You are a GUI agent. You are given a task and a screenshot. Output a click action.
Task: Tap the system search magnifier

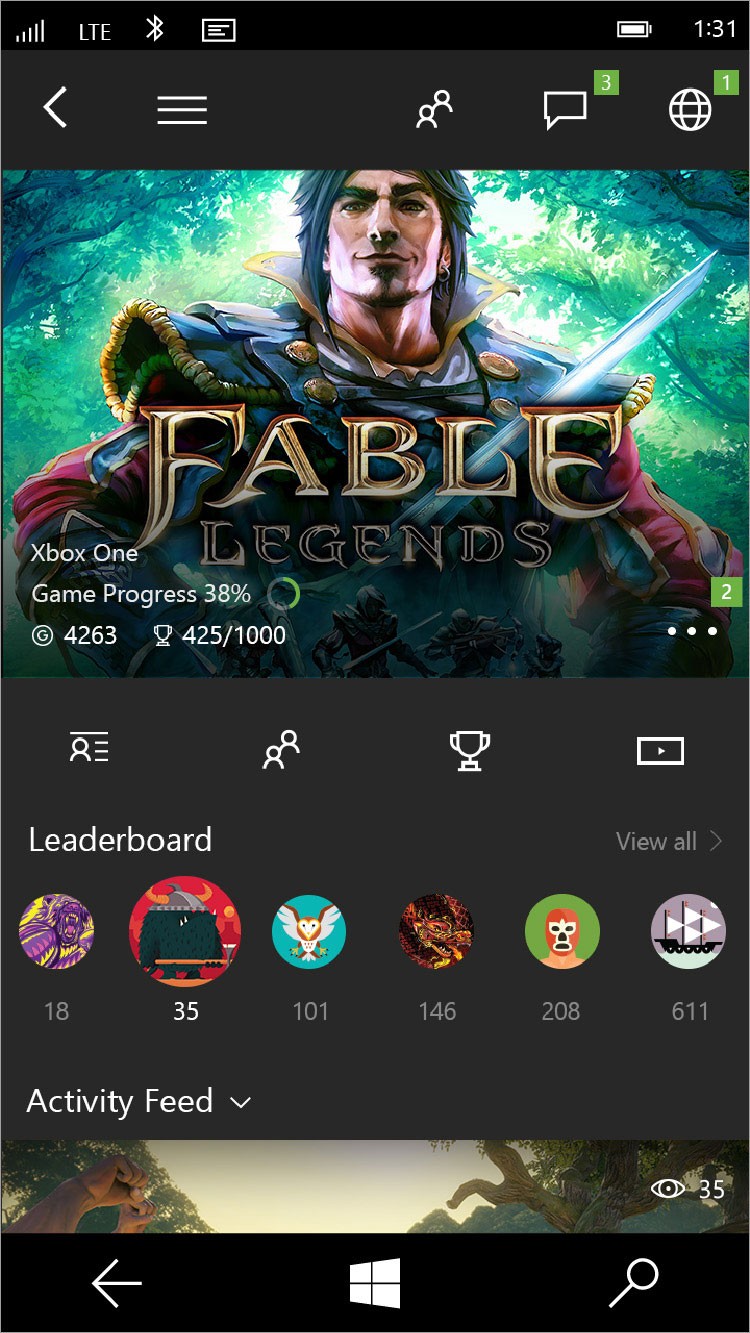634,1283
